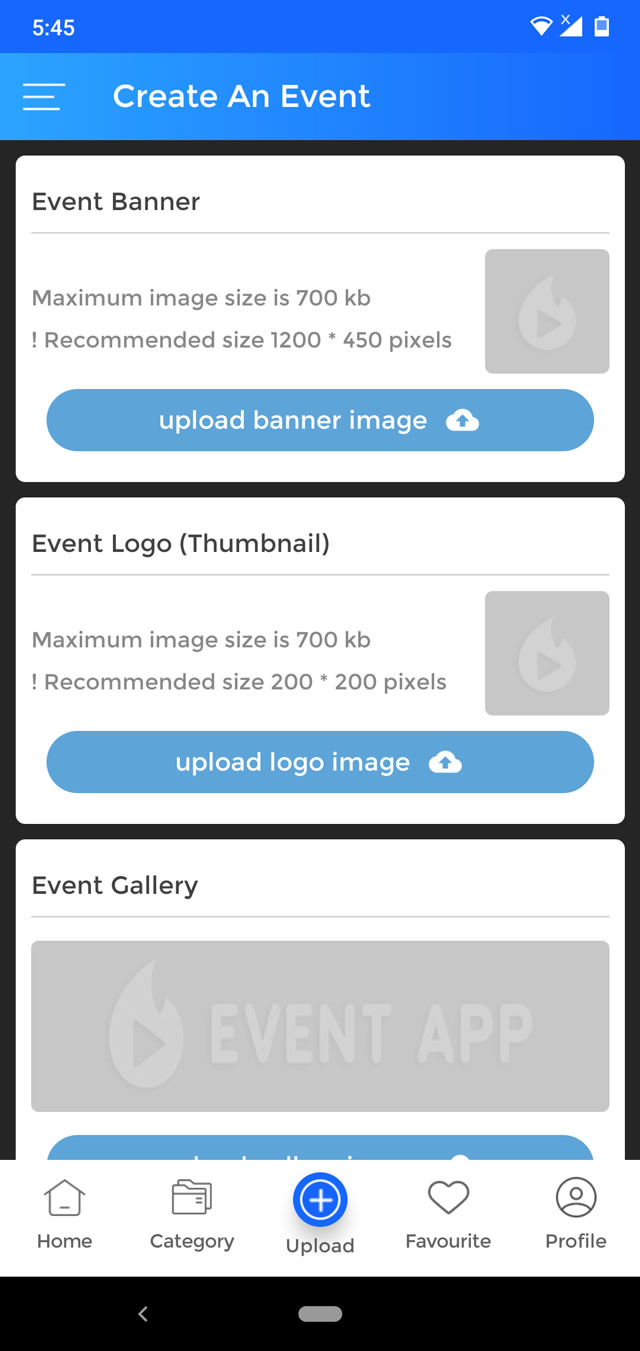The image size is (640, 1351).
Task: Switch to the Category tab
Action: tap(192, 1216)
